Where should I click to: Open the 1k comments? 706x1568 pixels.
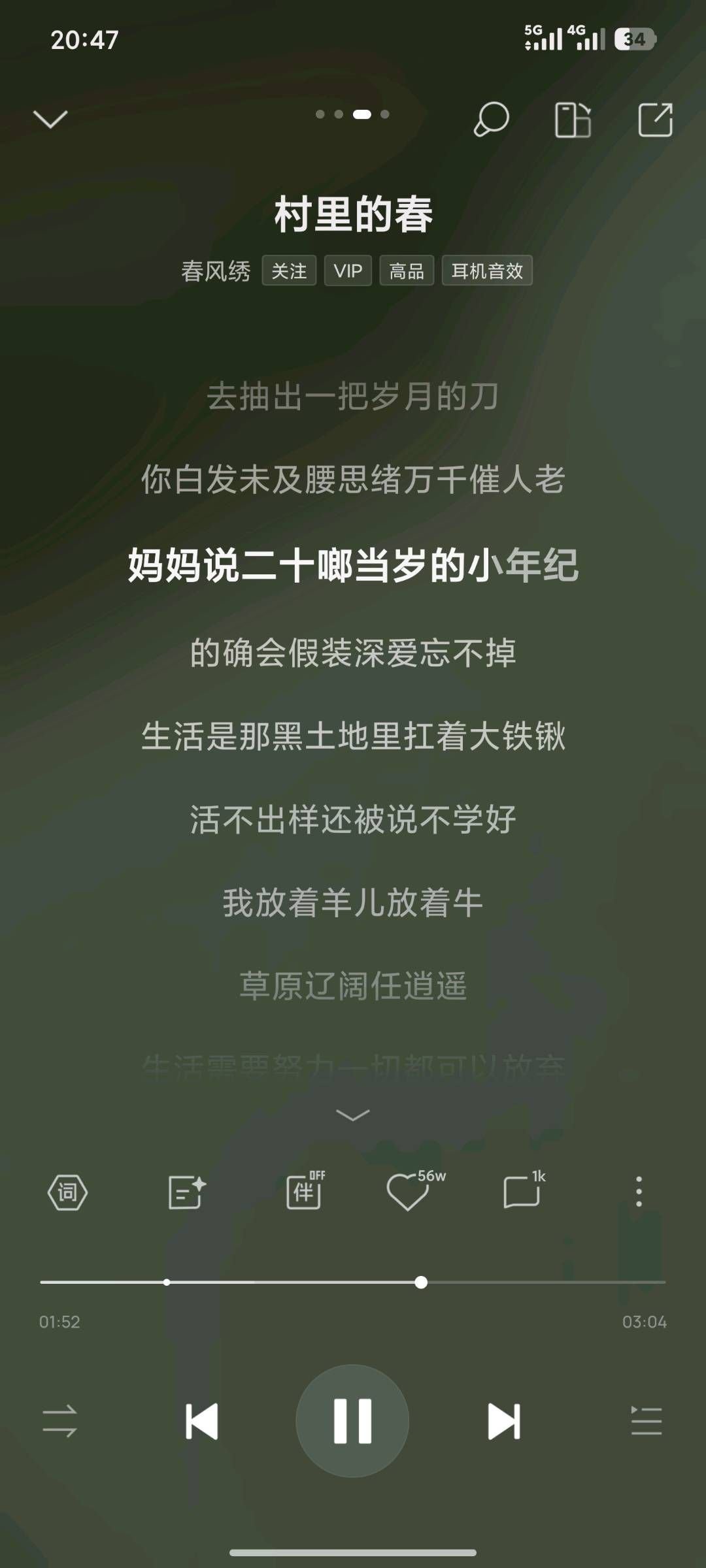click(522, 1192)
